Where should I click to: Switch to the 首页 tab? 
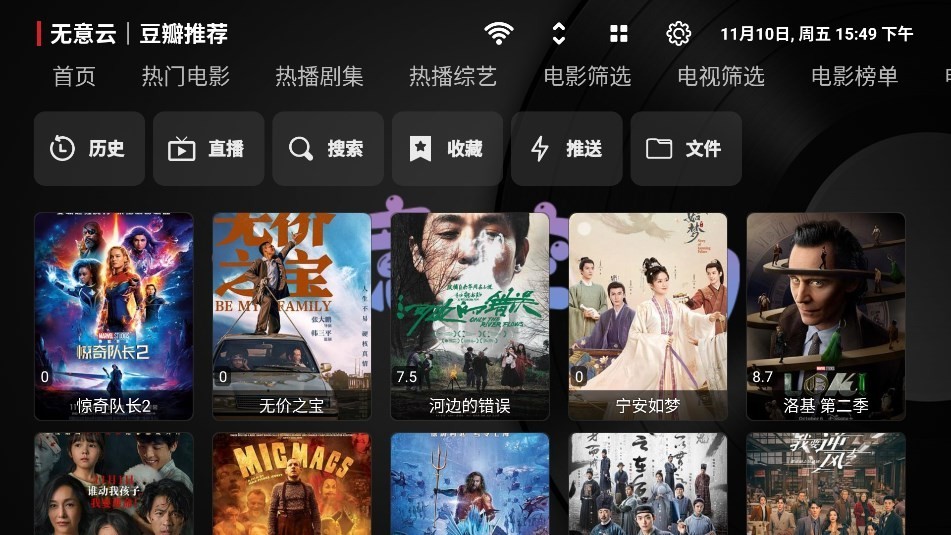(x=74, y=76)
